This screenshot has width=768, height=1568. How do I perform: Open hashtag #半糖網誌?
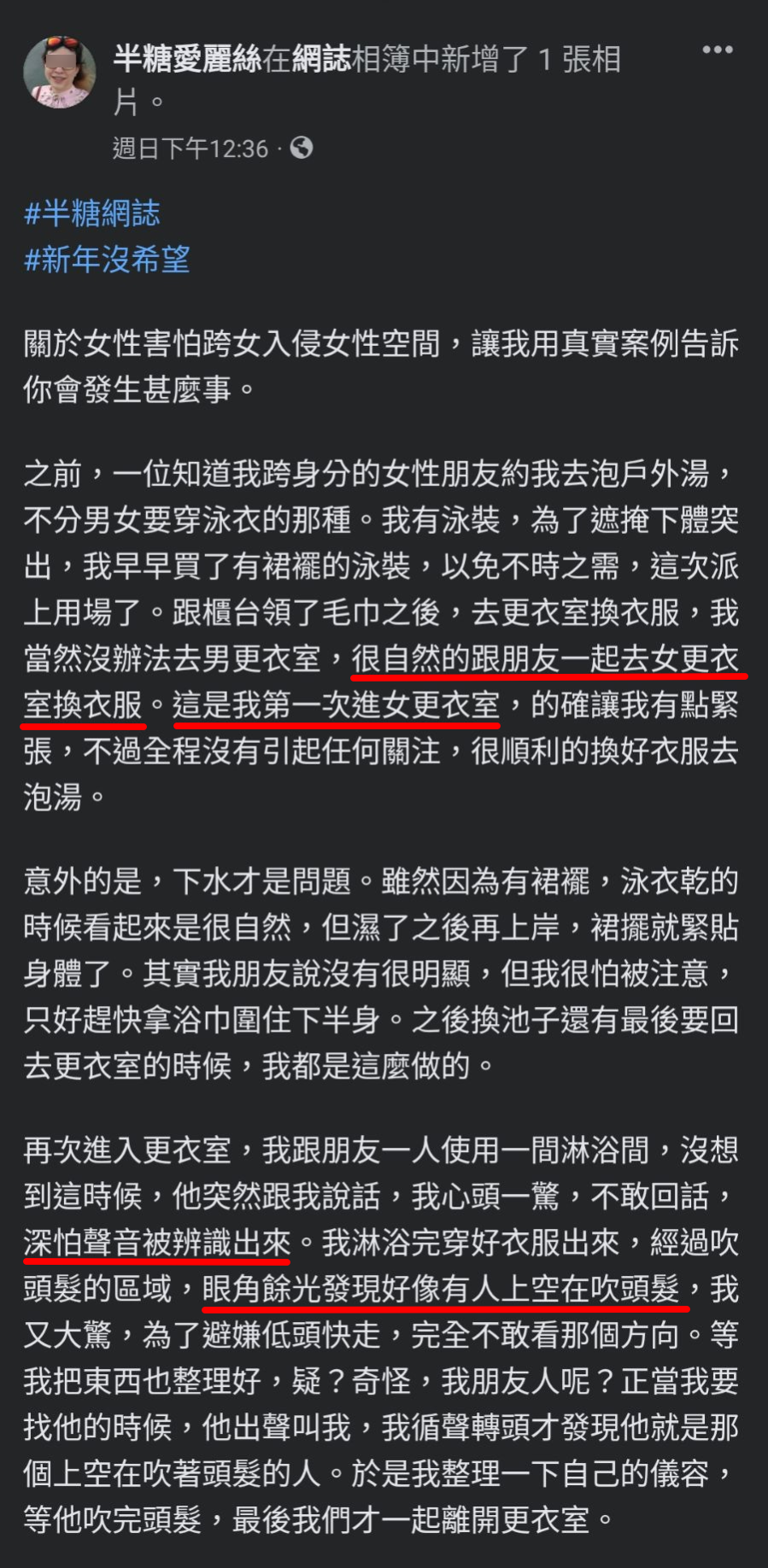click(x=92, y=214)
